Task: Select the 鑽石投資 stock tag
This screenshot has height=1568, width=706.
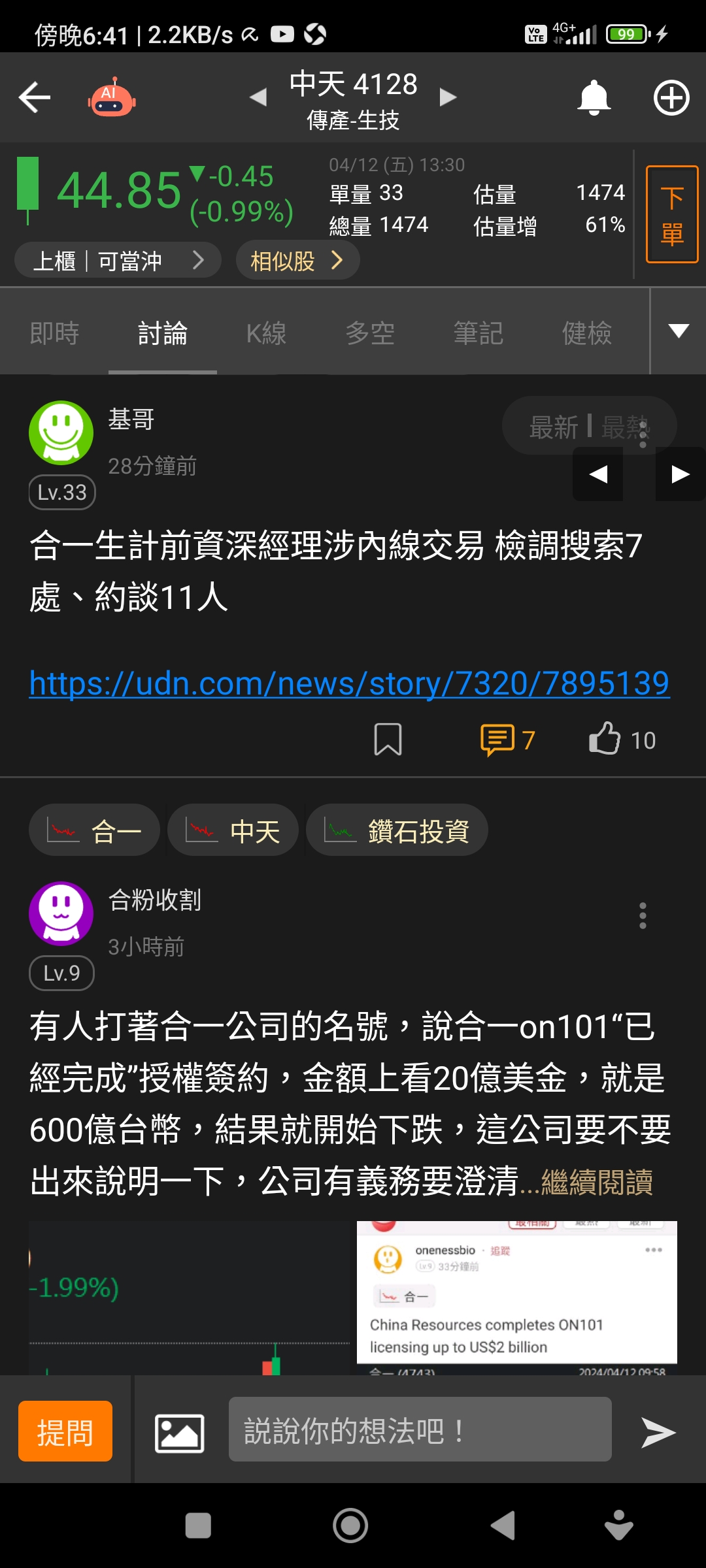Action: coord(397,830)
